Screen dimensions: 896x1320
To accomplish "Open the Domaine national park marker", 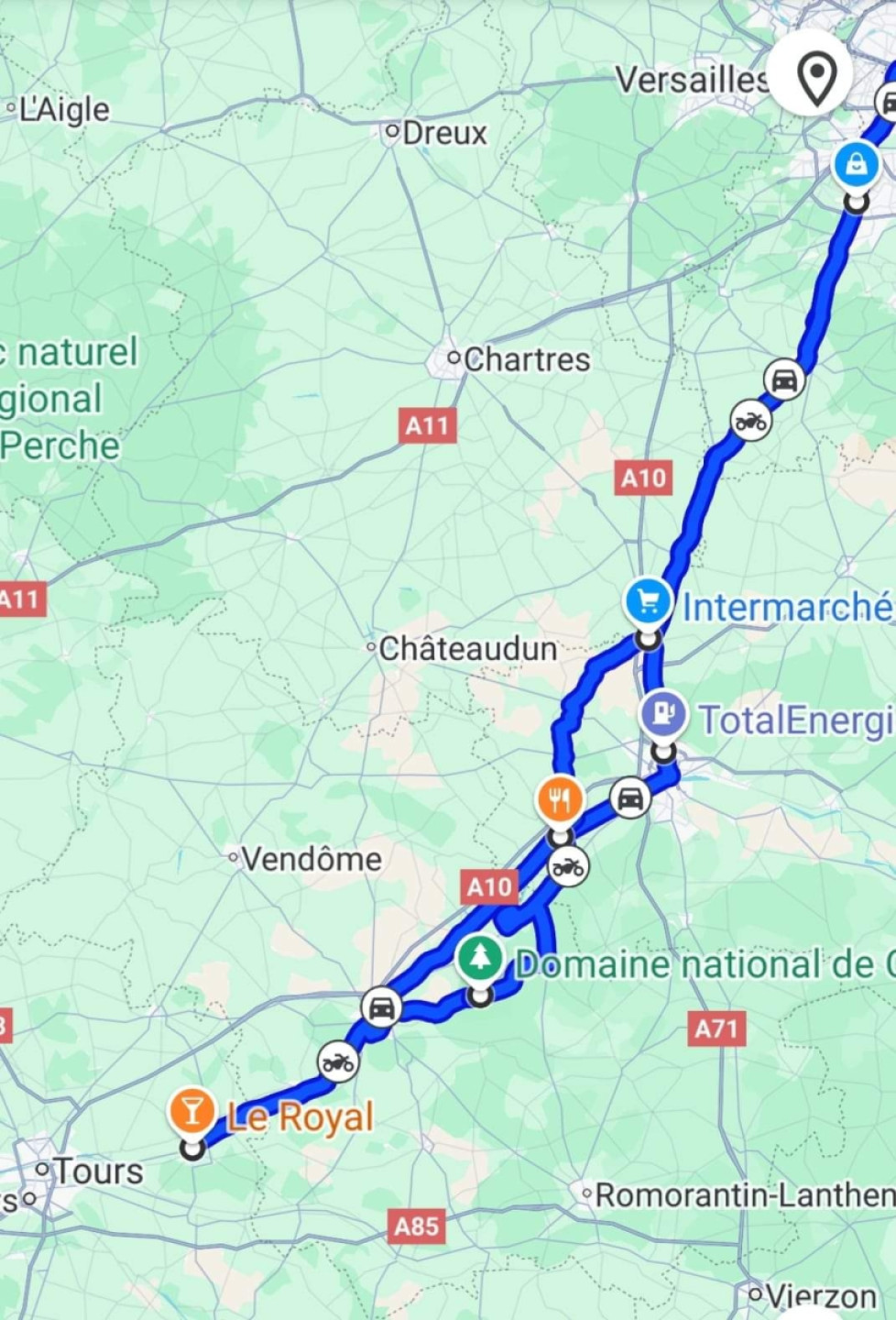I will (x=480, y=959).
